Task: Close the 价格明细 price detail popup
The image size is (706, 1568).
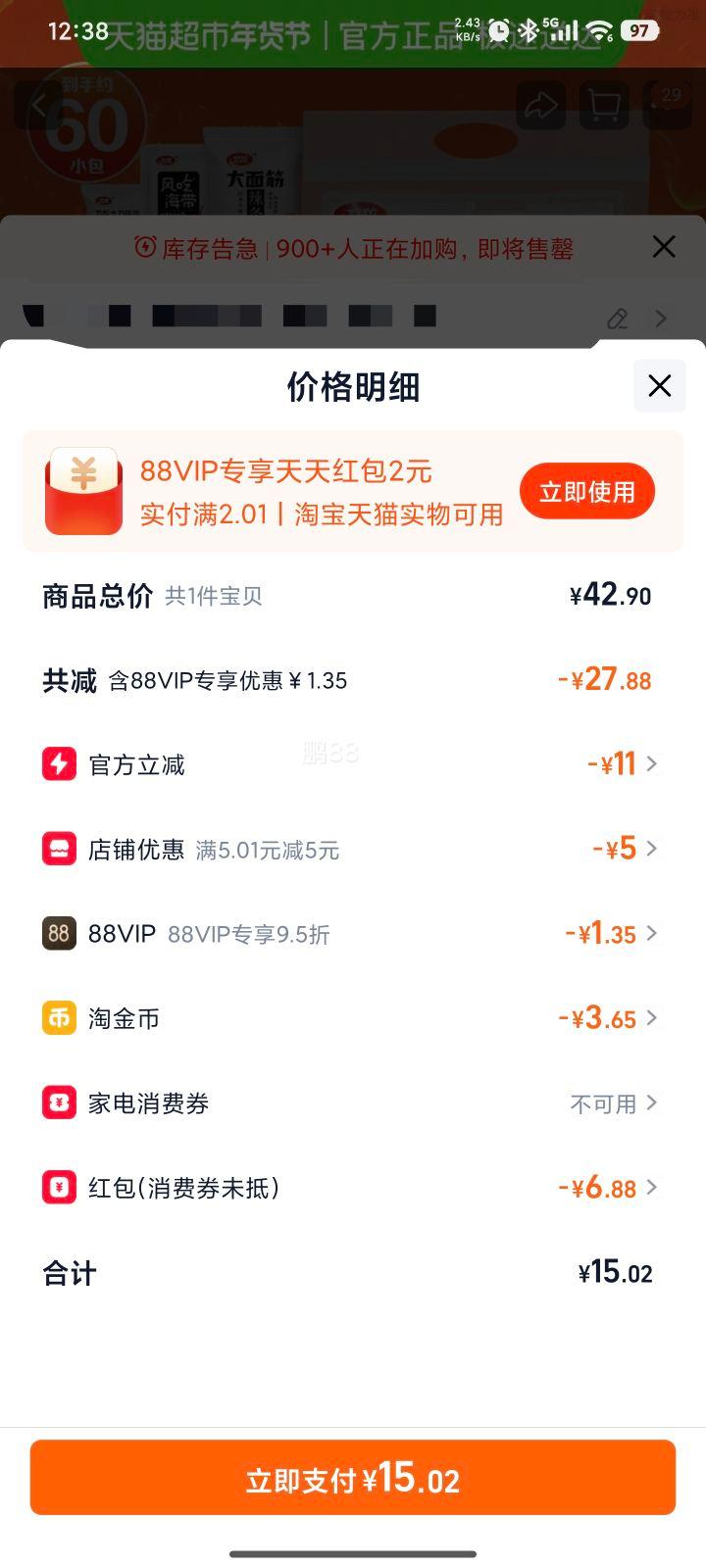Action: tap(659, 386)
